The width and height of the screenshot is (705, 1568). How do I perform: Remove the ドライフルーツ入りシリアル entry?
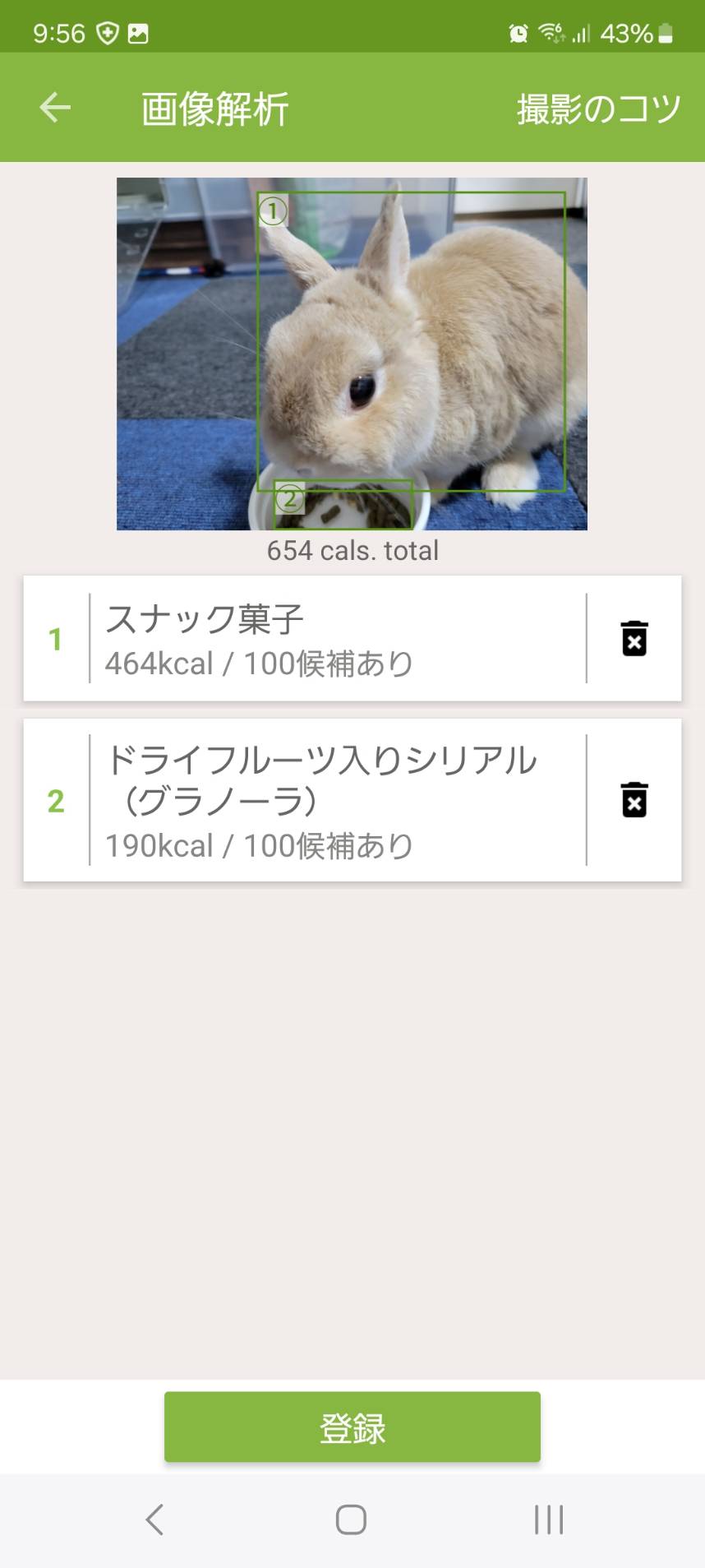pyautogui.click(x=634, y=800)
